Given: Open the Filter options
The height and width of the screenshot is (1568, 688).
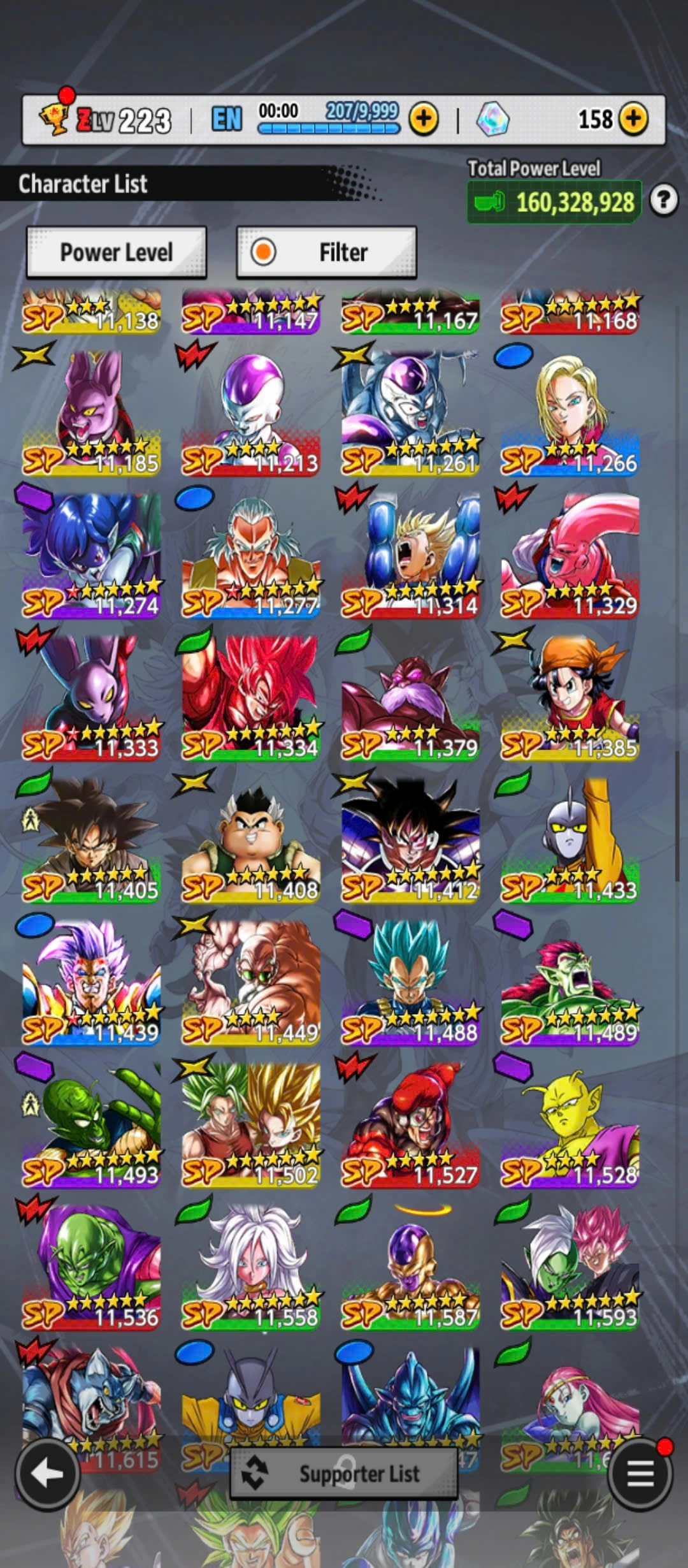Looking at the screenshot, I should click(327, 252).
